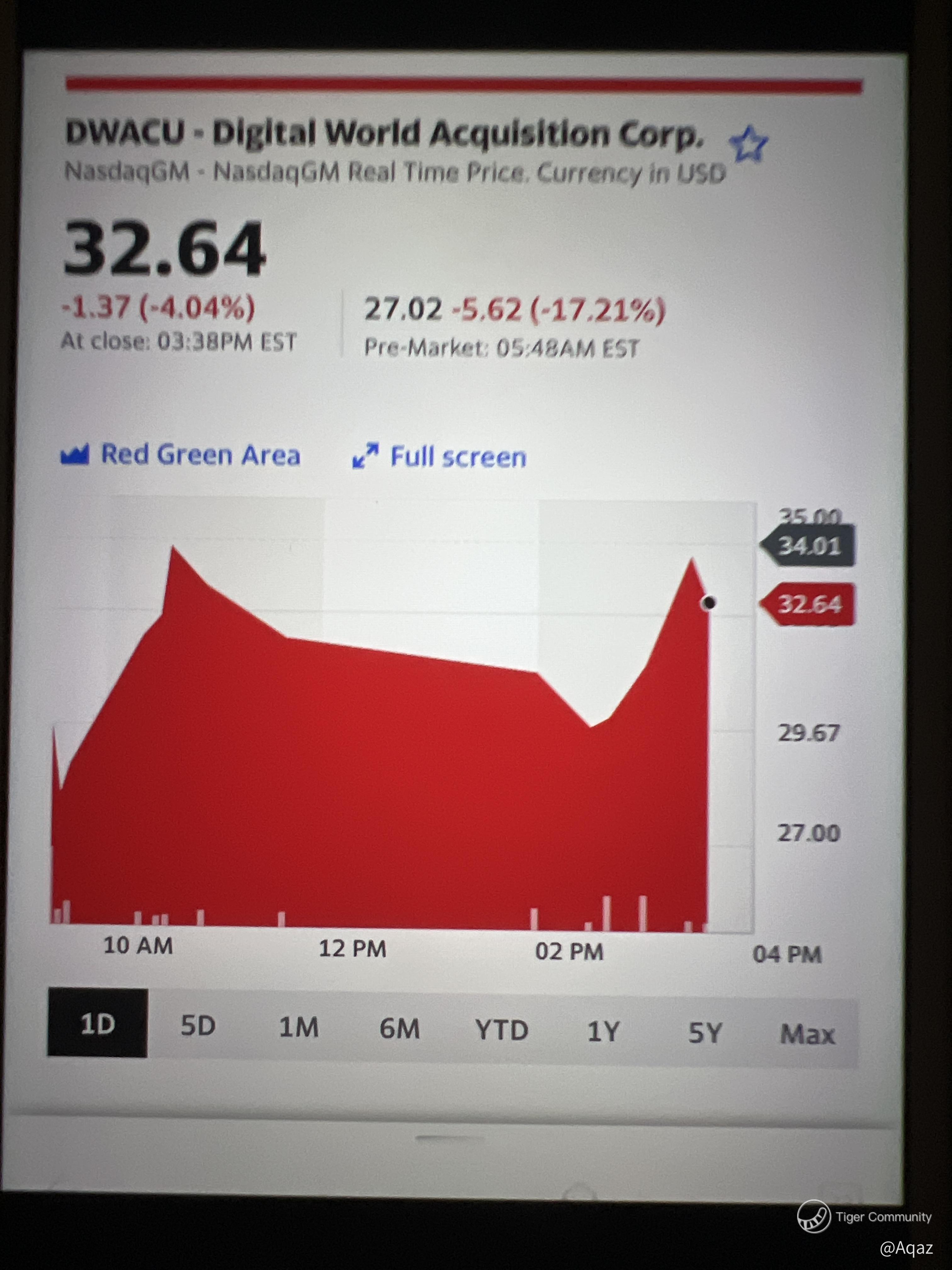952x1270 pixels.
Task: Switch to the 5D chart range
Action: pyautogui.click(x=198, y=1025)
